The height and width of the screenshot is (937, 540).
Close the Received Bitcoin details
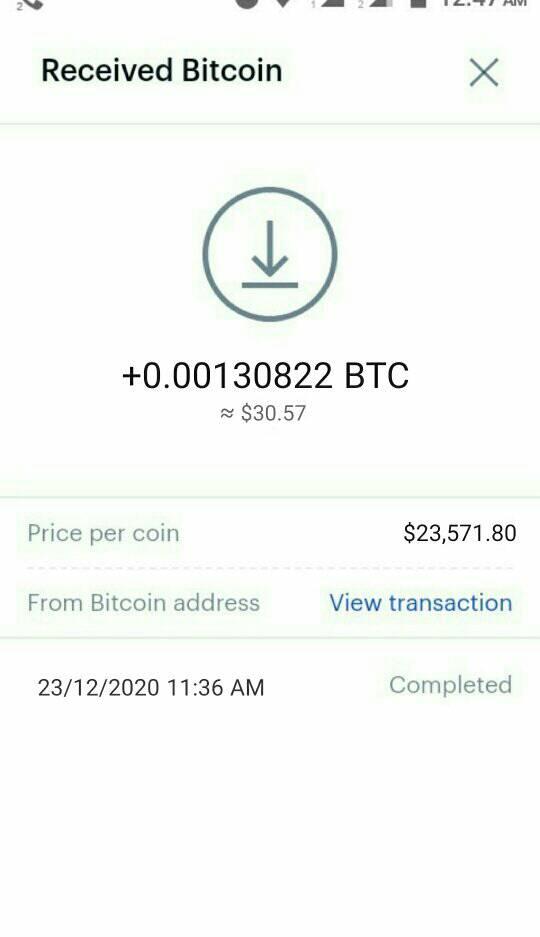click(x=484, y=73)
